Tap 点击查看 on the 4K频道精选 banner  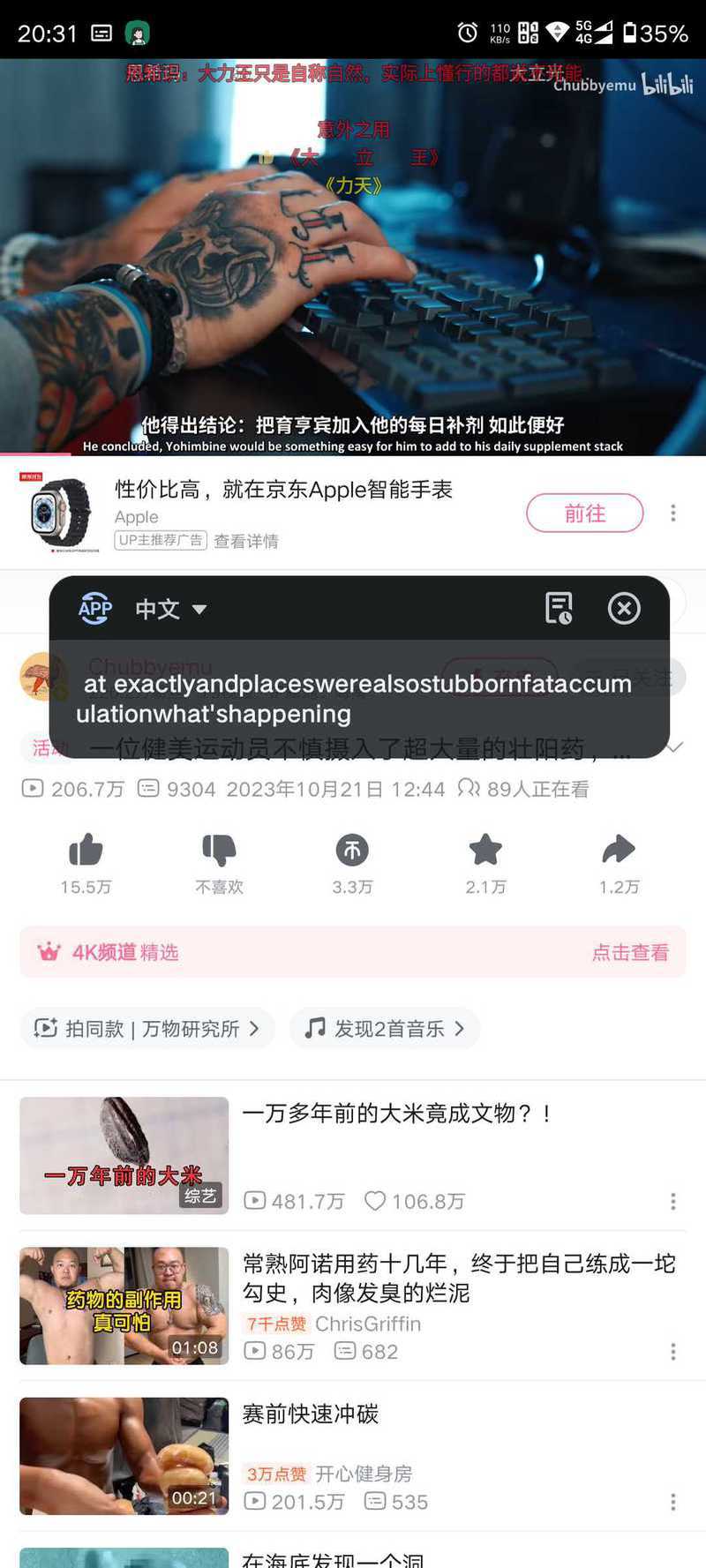tap(629, 952)
